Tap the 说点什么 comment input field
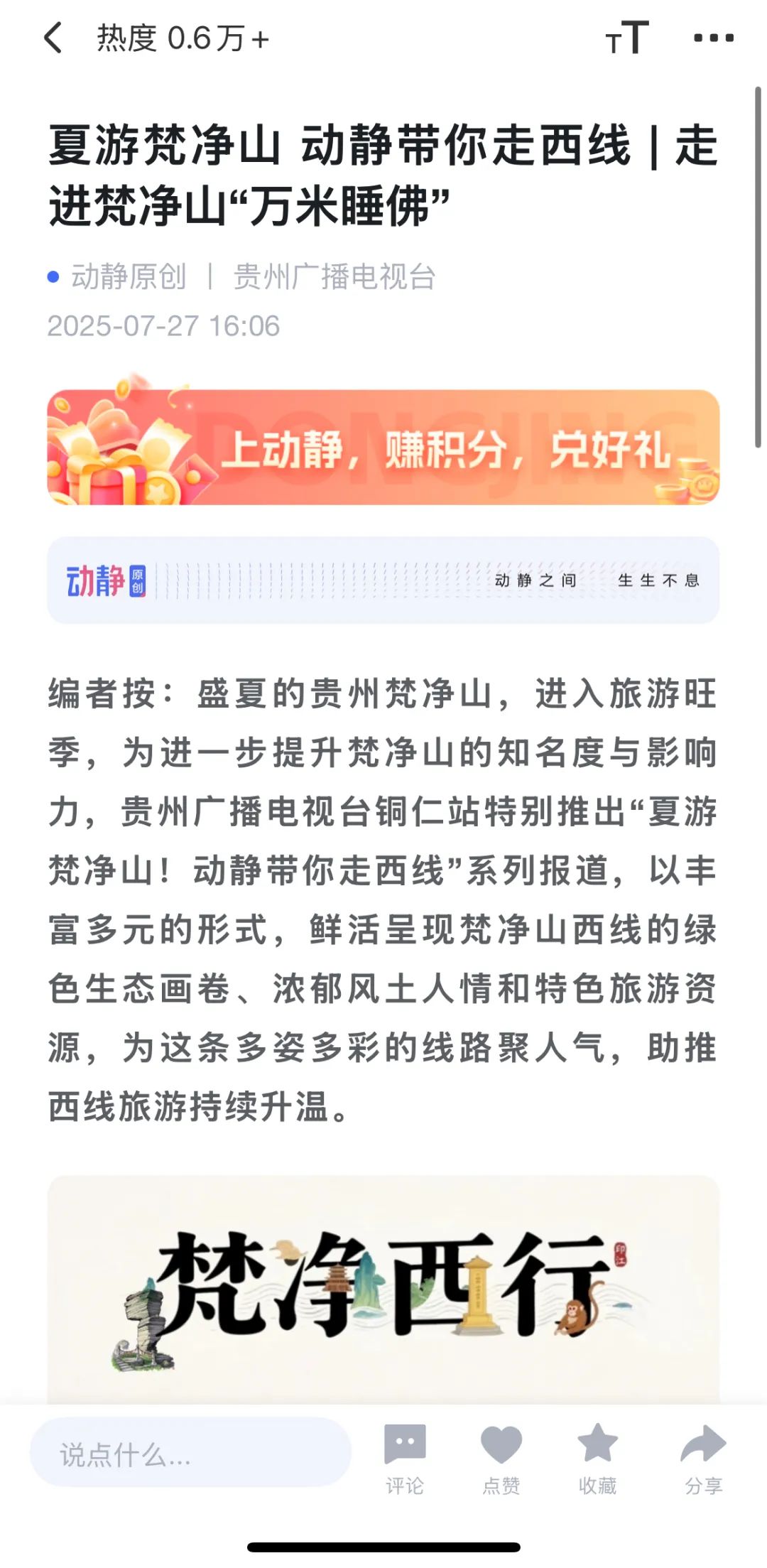 (x=190, y=1454)
